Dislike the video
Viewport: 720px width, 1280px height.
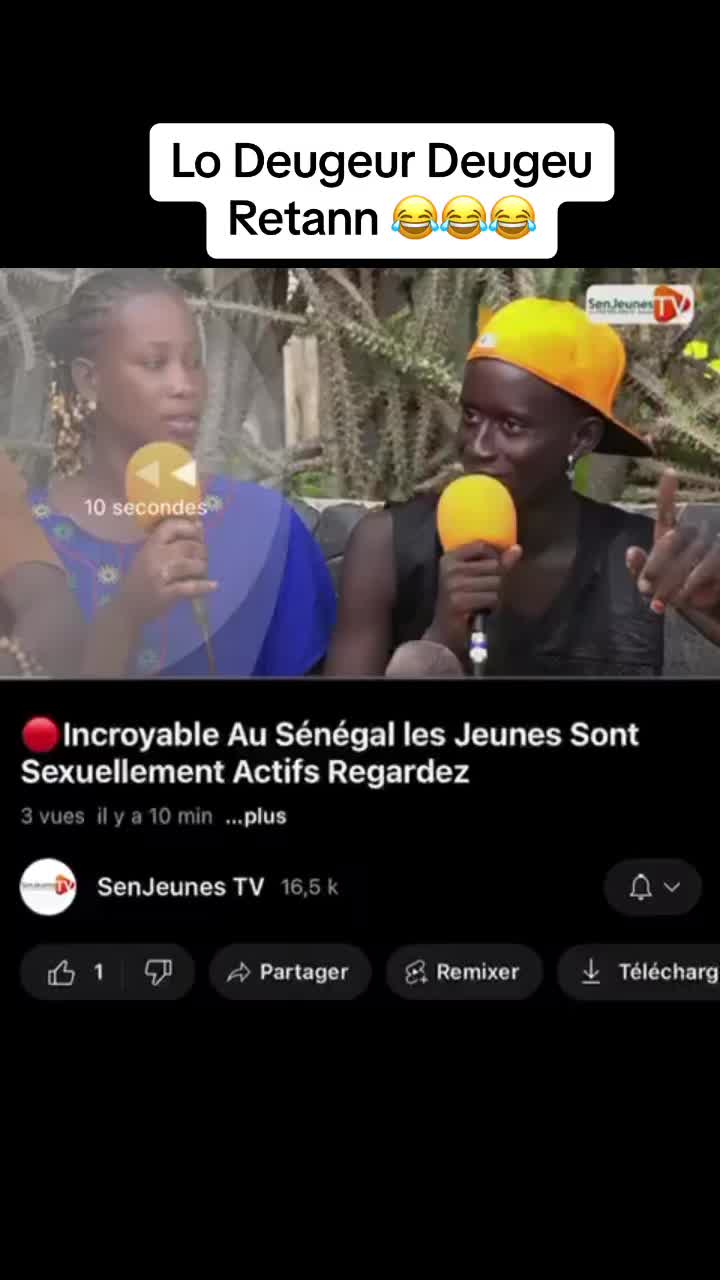point(159,972)
